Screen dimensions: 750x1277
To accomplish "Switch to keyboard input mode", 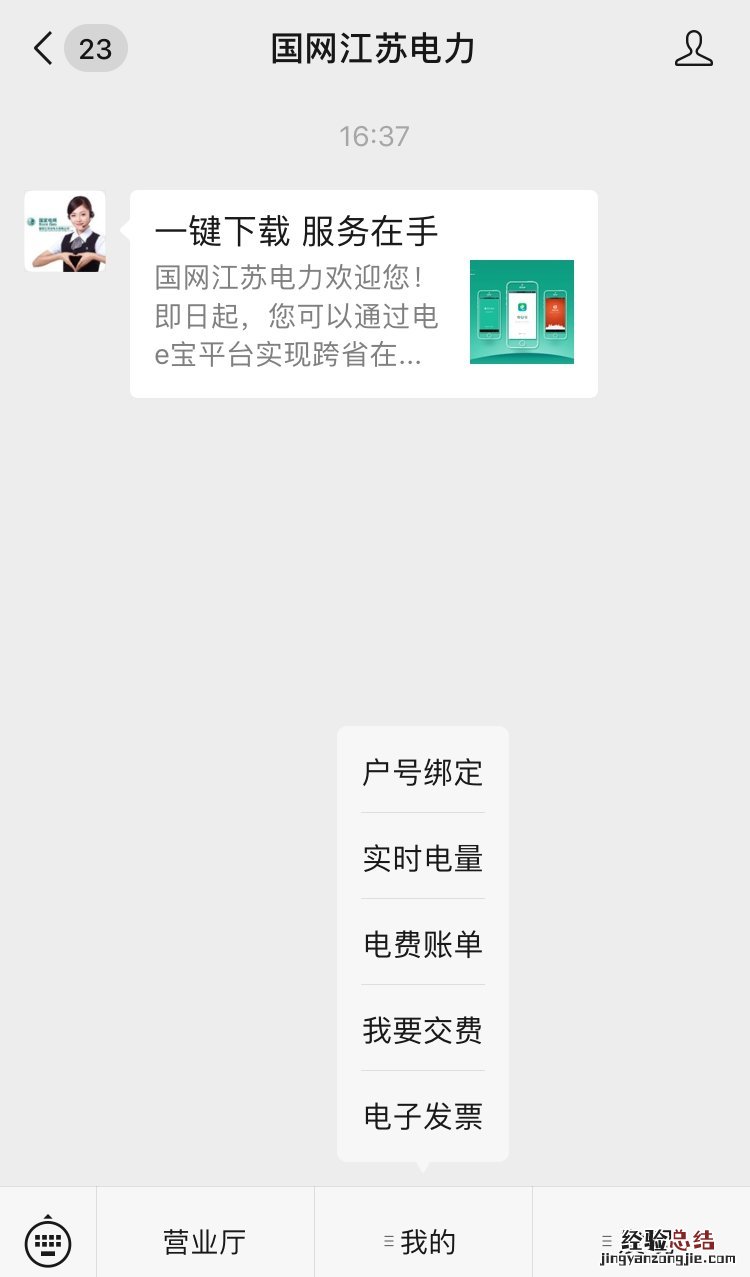I will point(48,1241).
